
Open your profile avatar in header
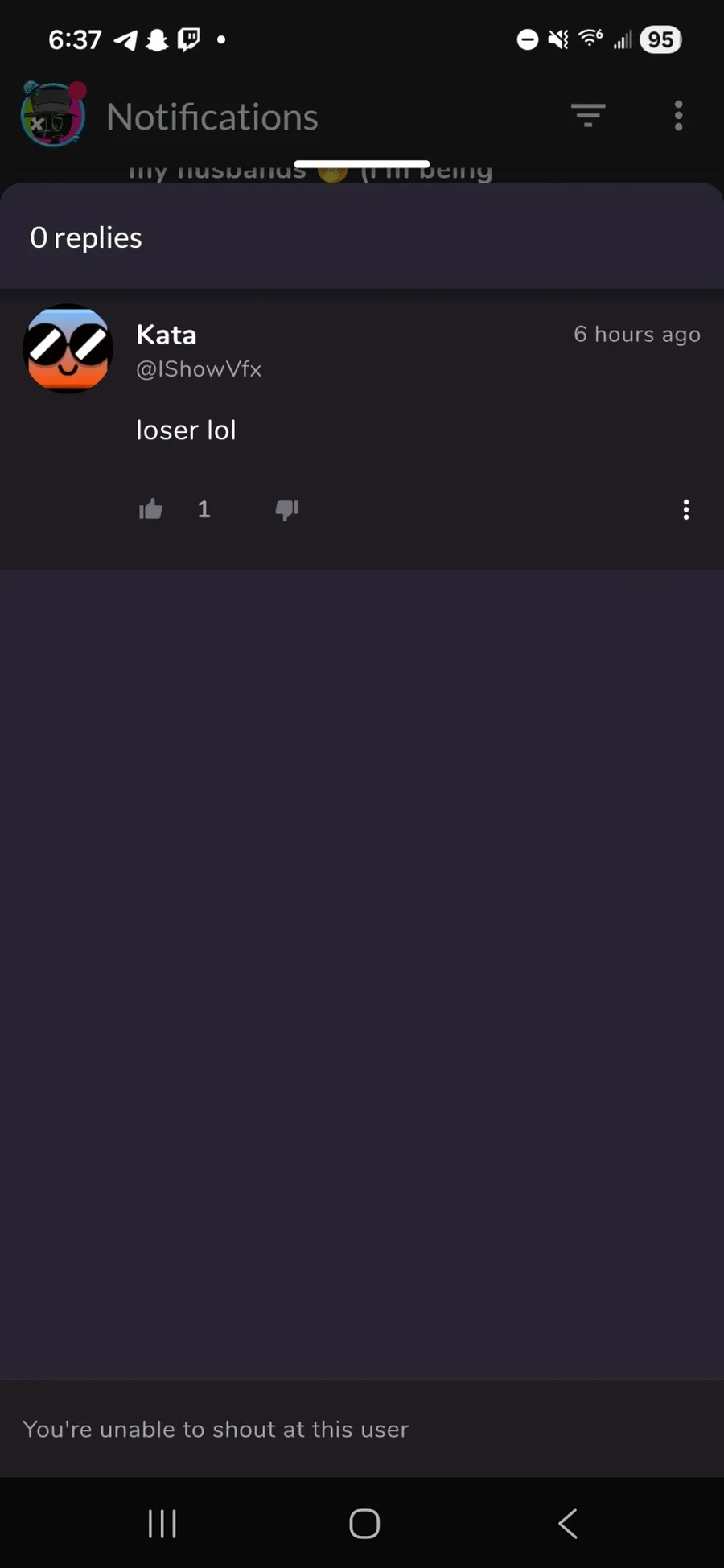(53, 115)
